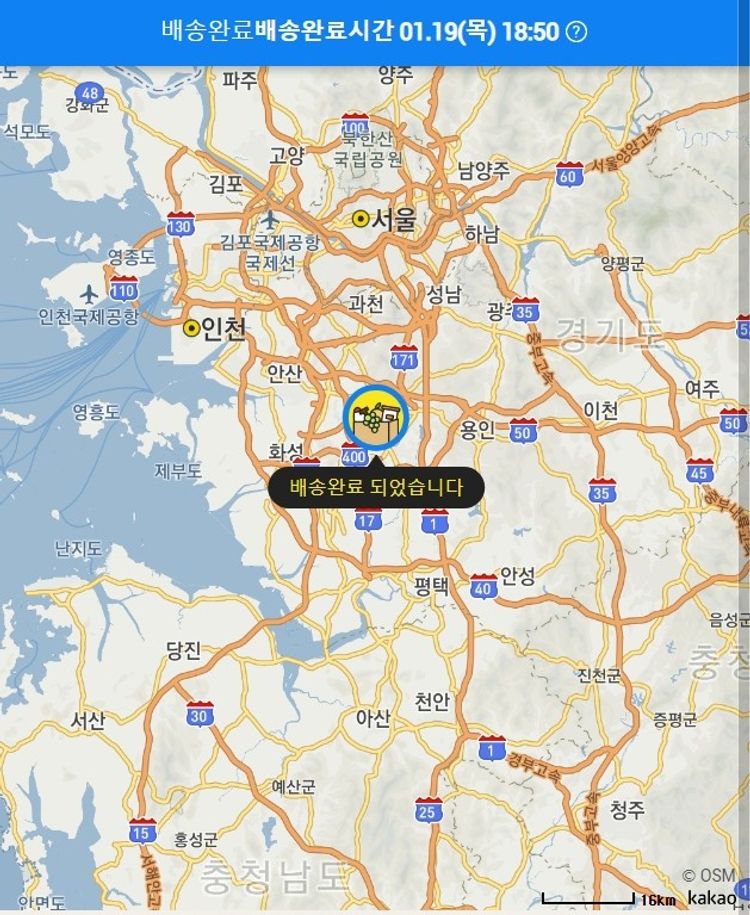Tap the grocery bag delivery marker

(375, 417)
